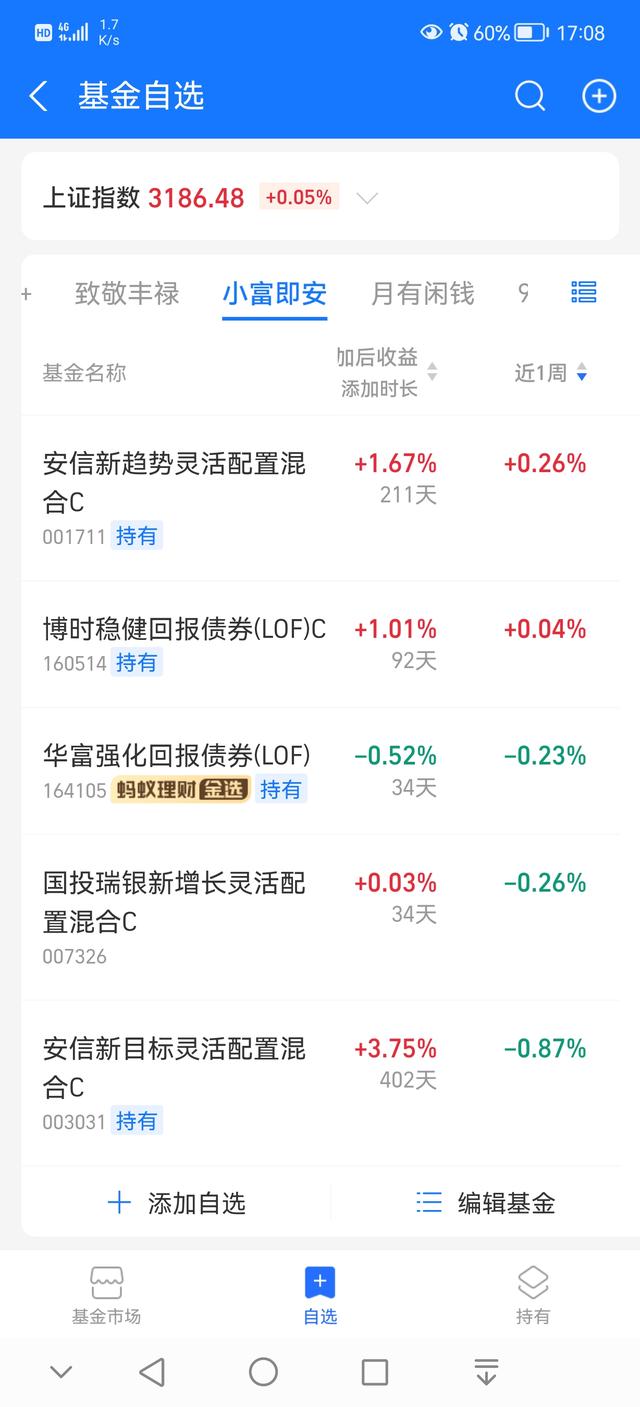Screen dimensions: 640x1407
Task: Open the search magnifier icon
Action: (530, 96)
